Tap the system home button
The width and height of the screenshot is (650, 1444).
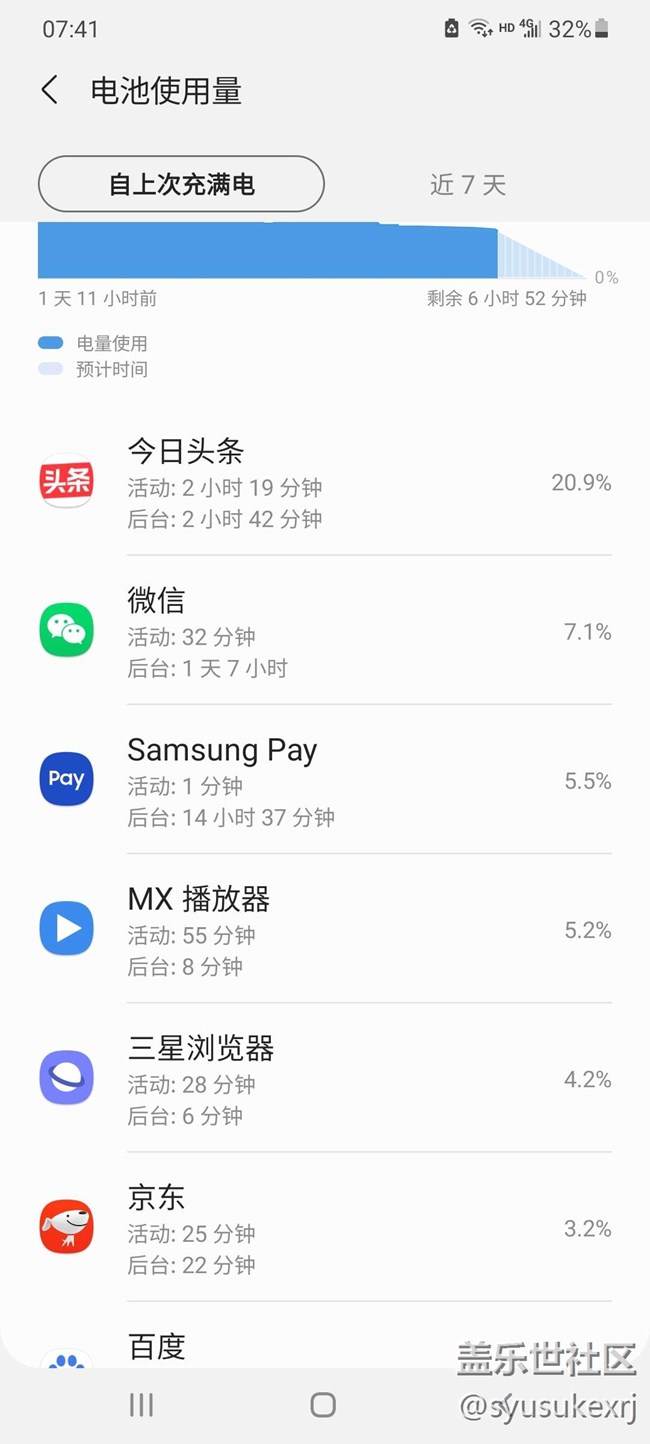tap(323, 1405)
